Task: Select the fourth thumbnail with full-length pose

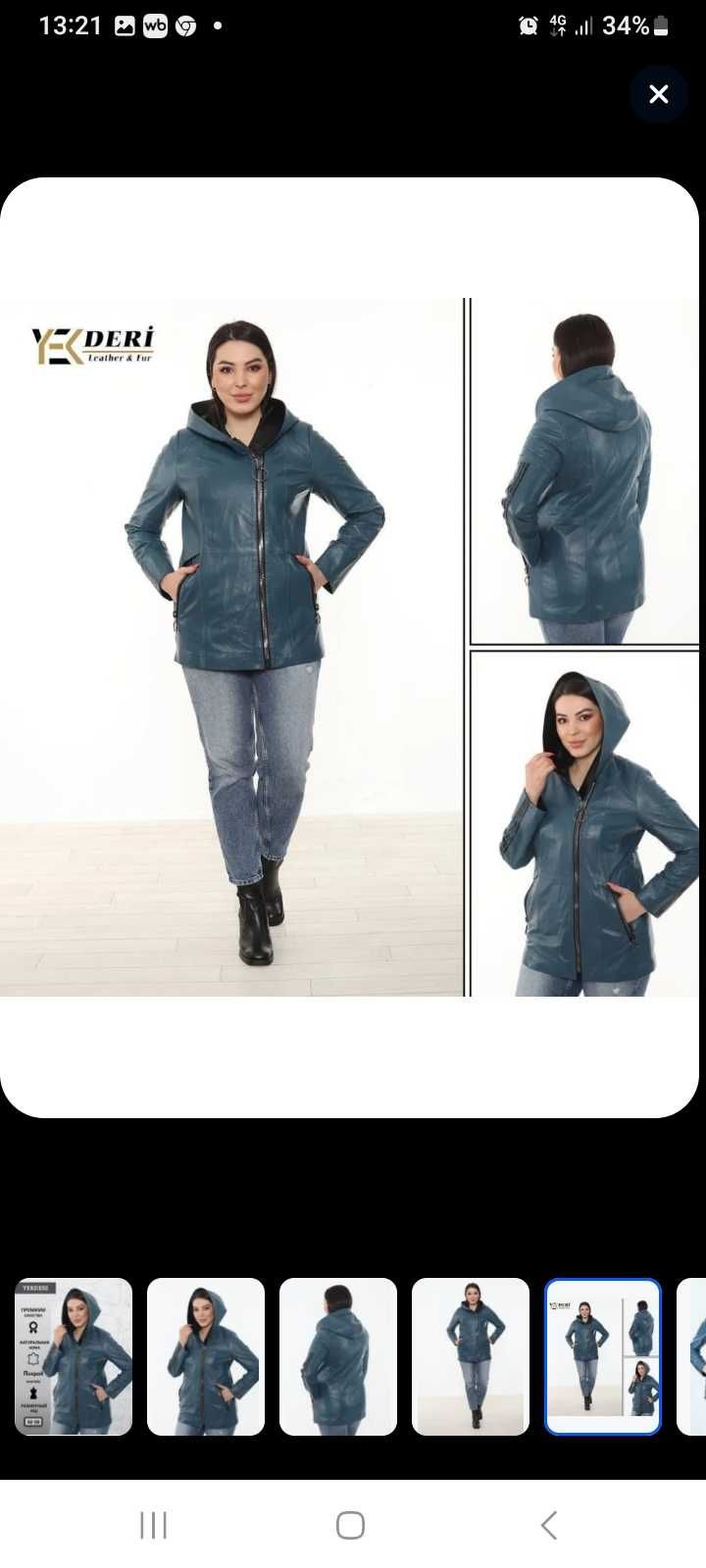Action: [471, 1356]
